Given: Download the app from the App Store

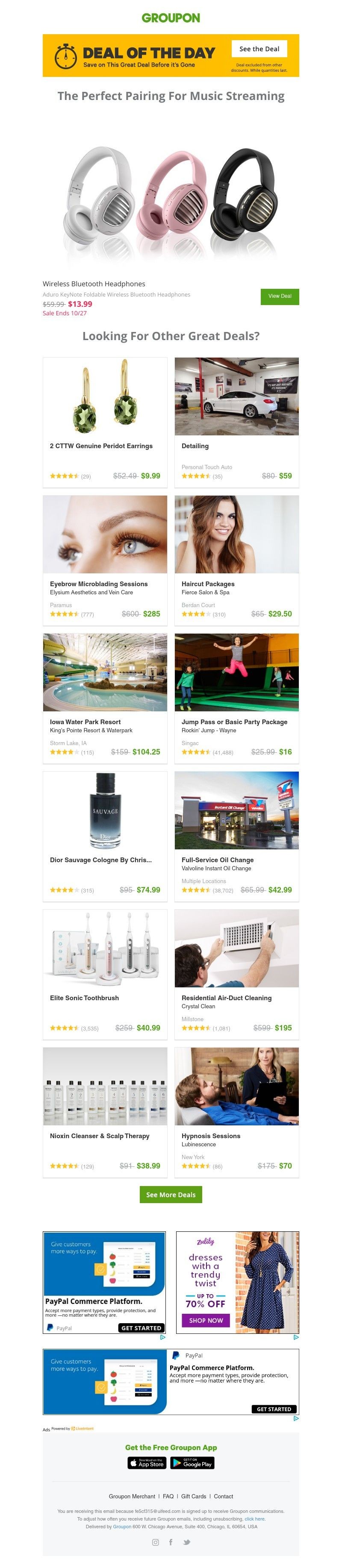Looking at the screenshot, I should tap(147, 1463).
